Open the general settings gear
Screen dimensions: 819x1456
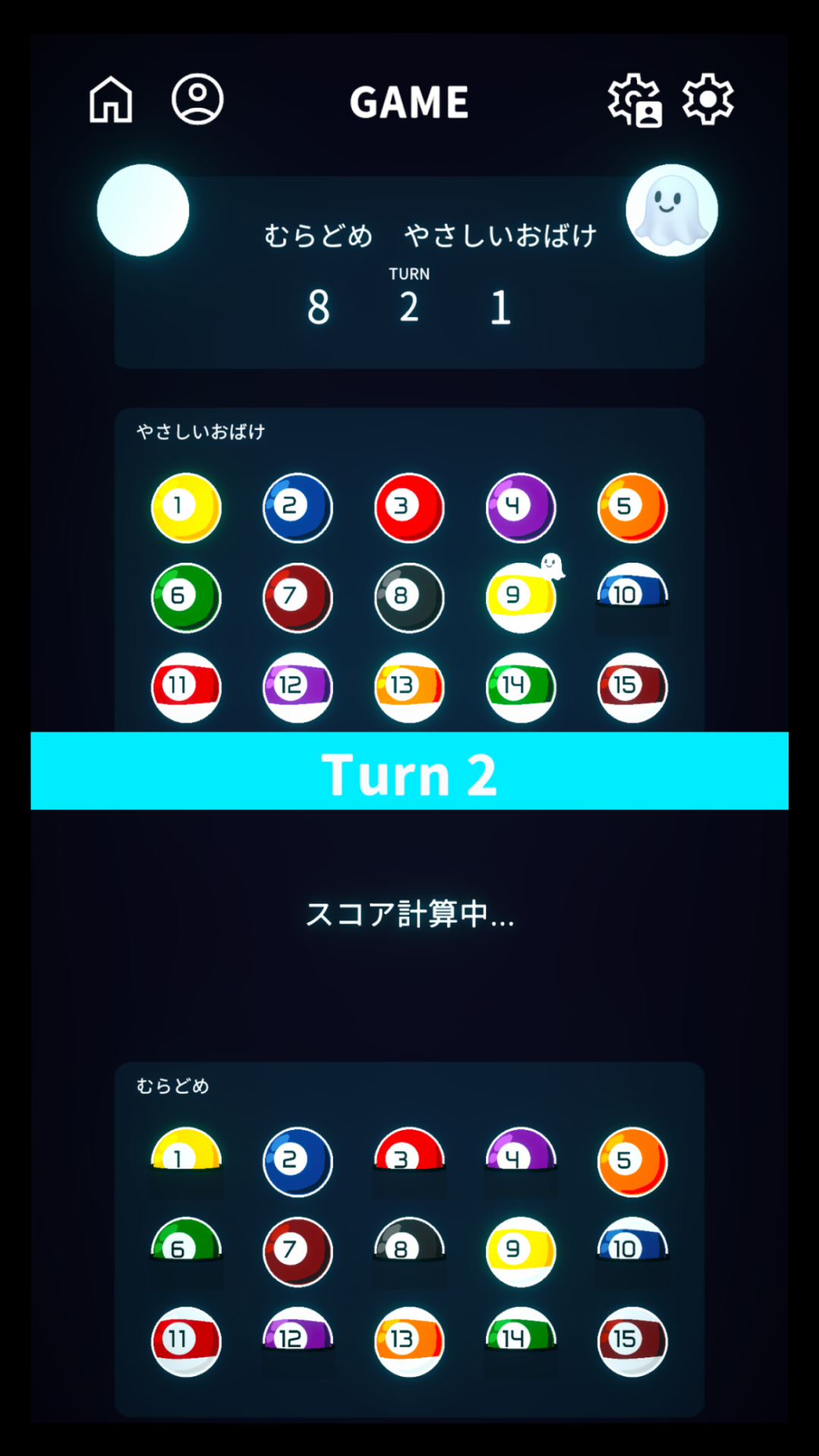click(708, 99)
